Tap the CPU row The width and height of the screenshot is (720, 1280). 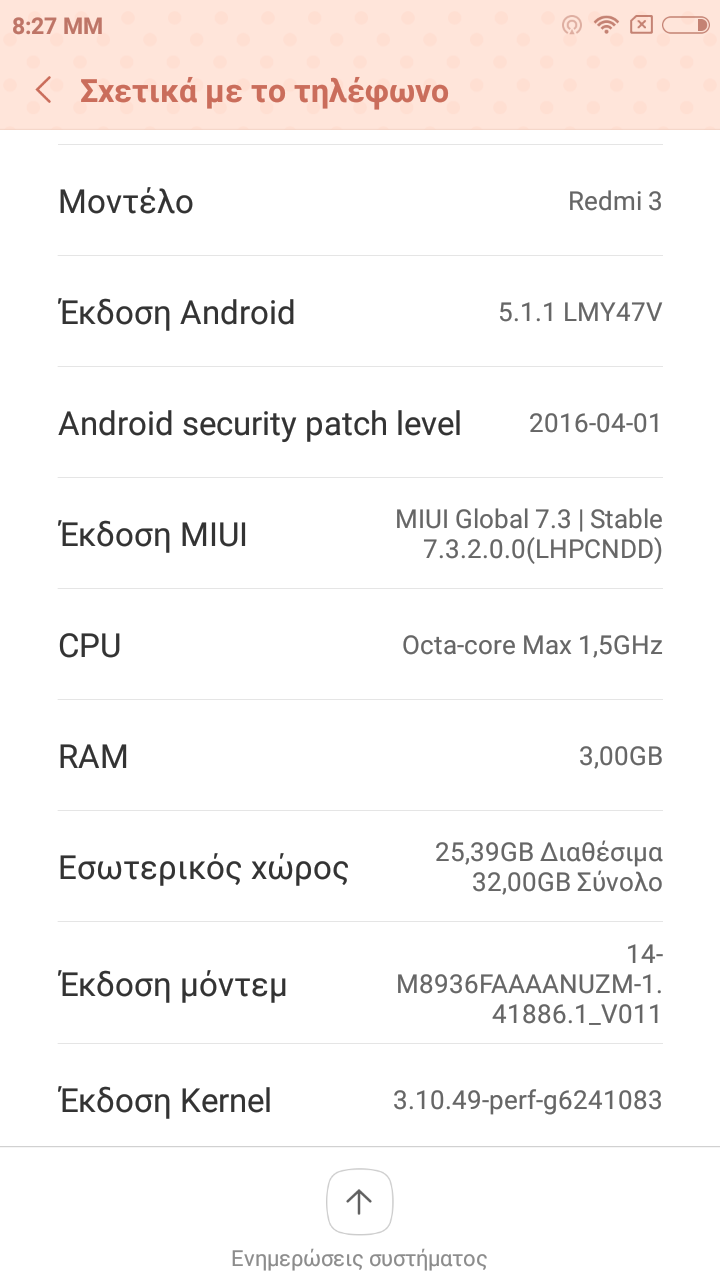[x=360, y=645]
